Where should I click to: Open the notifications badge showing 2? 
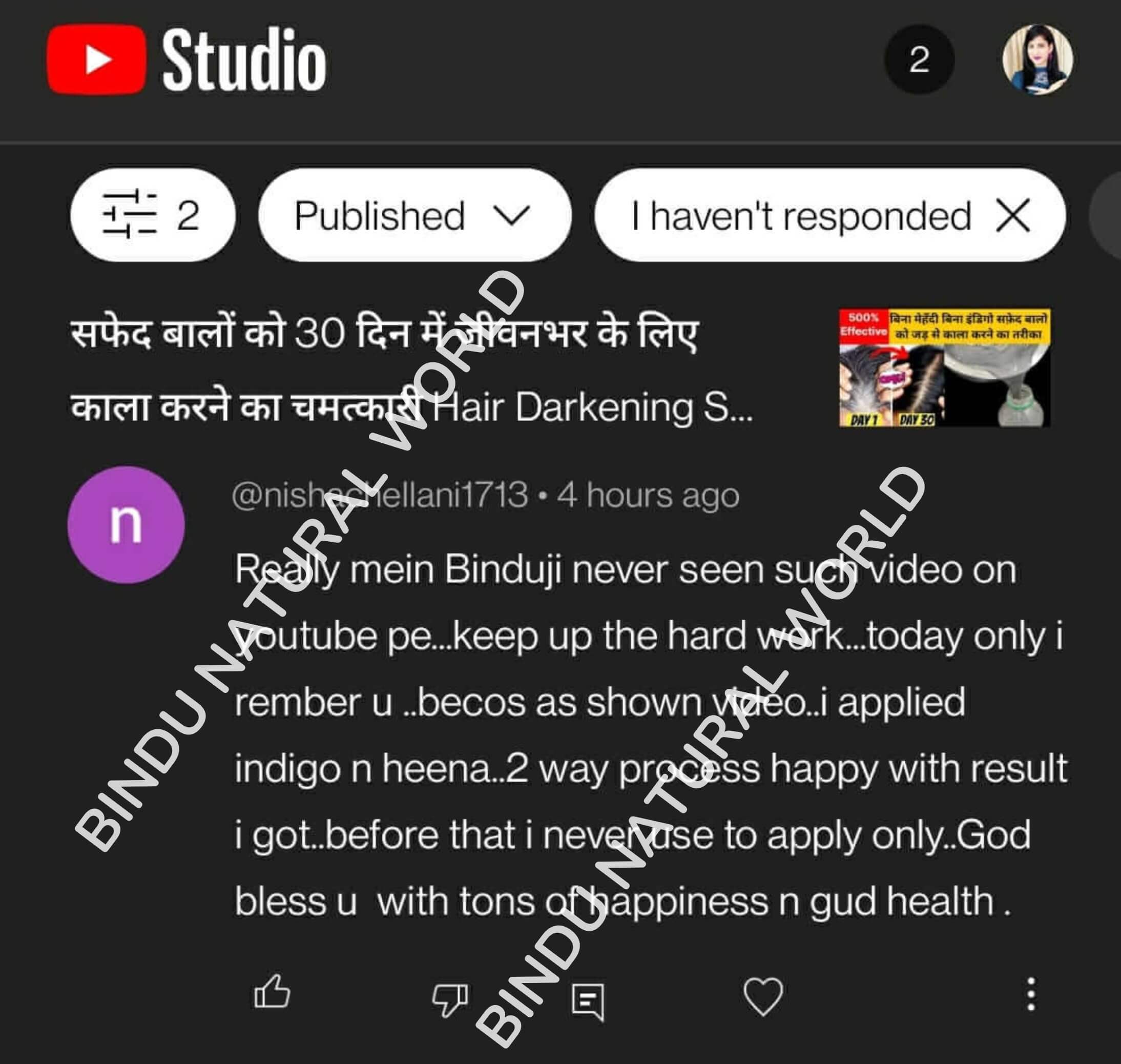919,59
